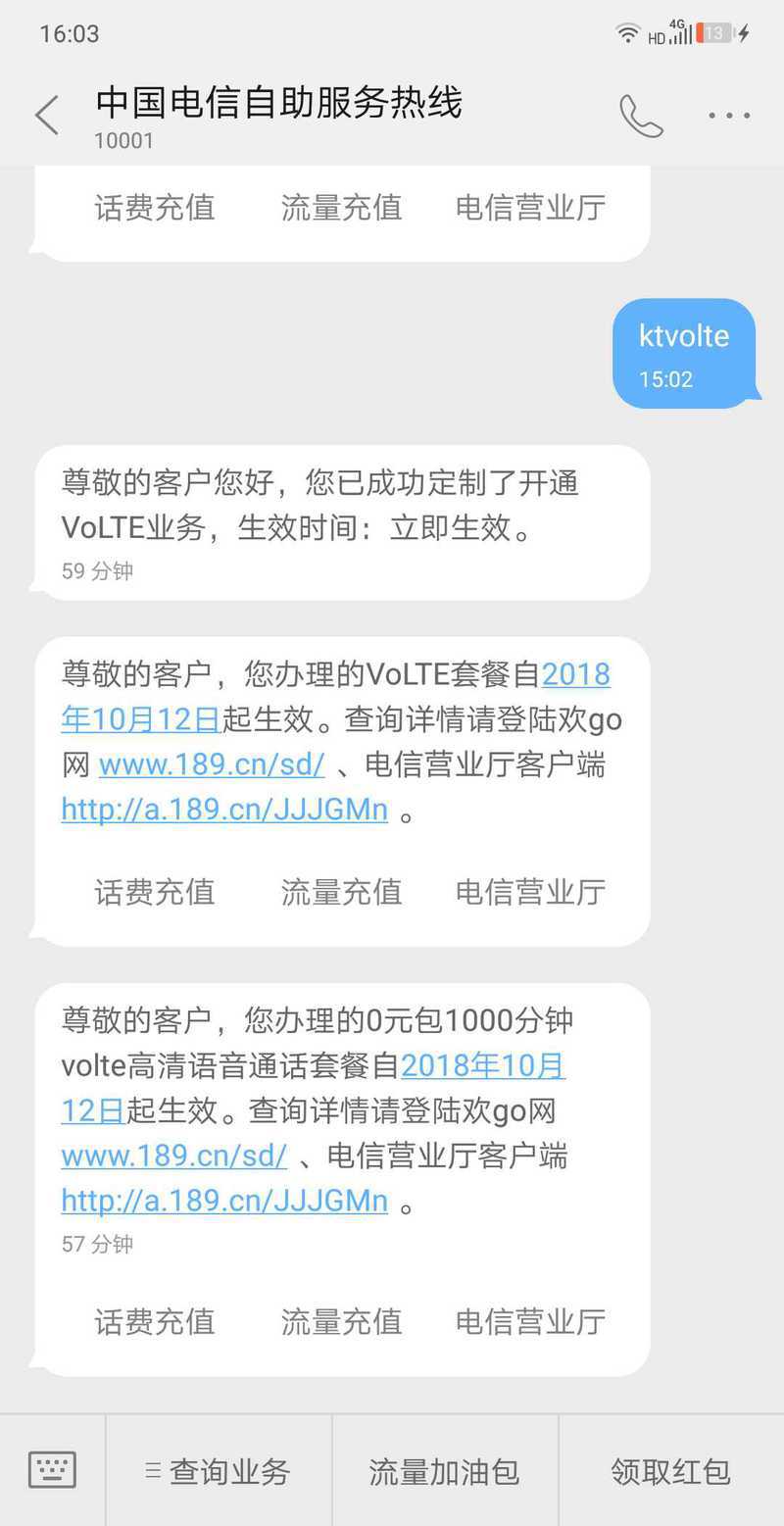Select 电信营业厅 quick reply option
Screen dimensions: 784x1526
click(529, 1321)
